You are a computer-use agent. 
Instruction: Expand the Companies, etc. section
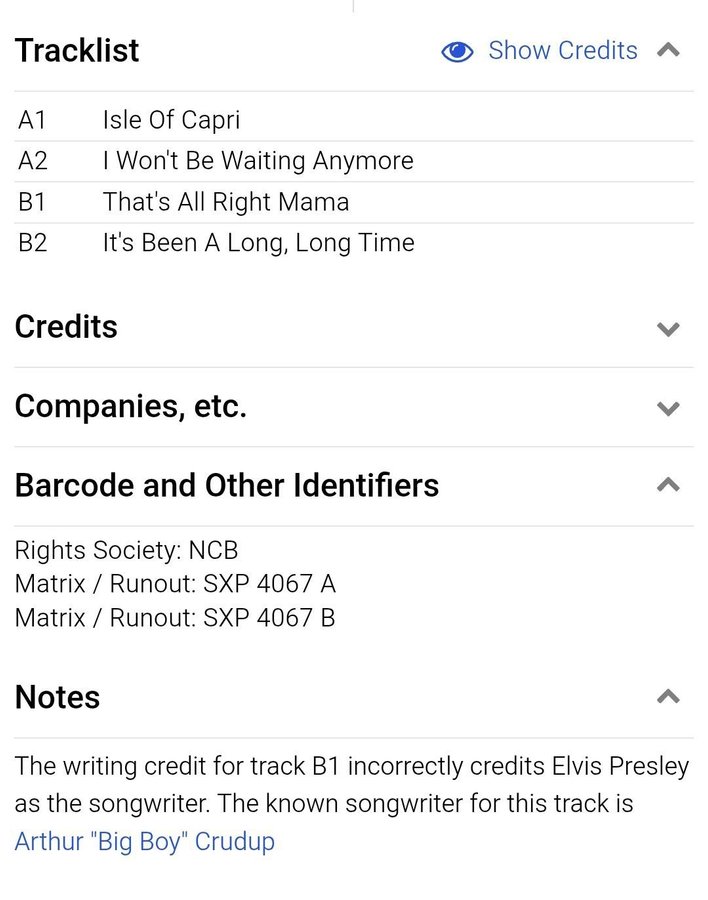click(x=668, y=408)
